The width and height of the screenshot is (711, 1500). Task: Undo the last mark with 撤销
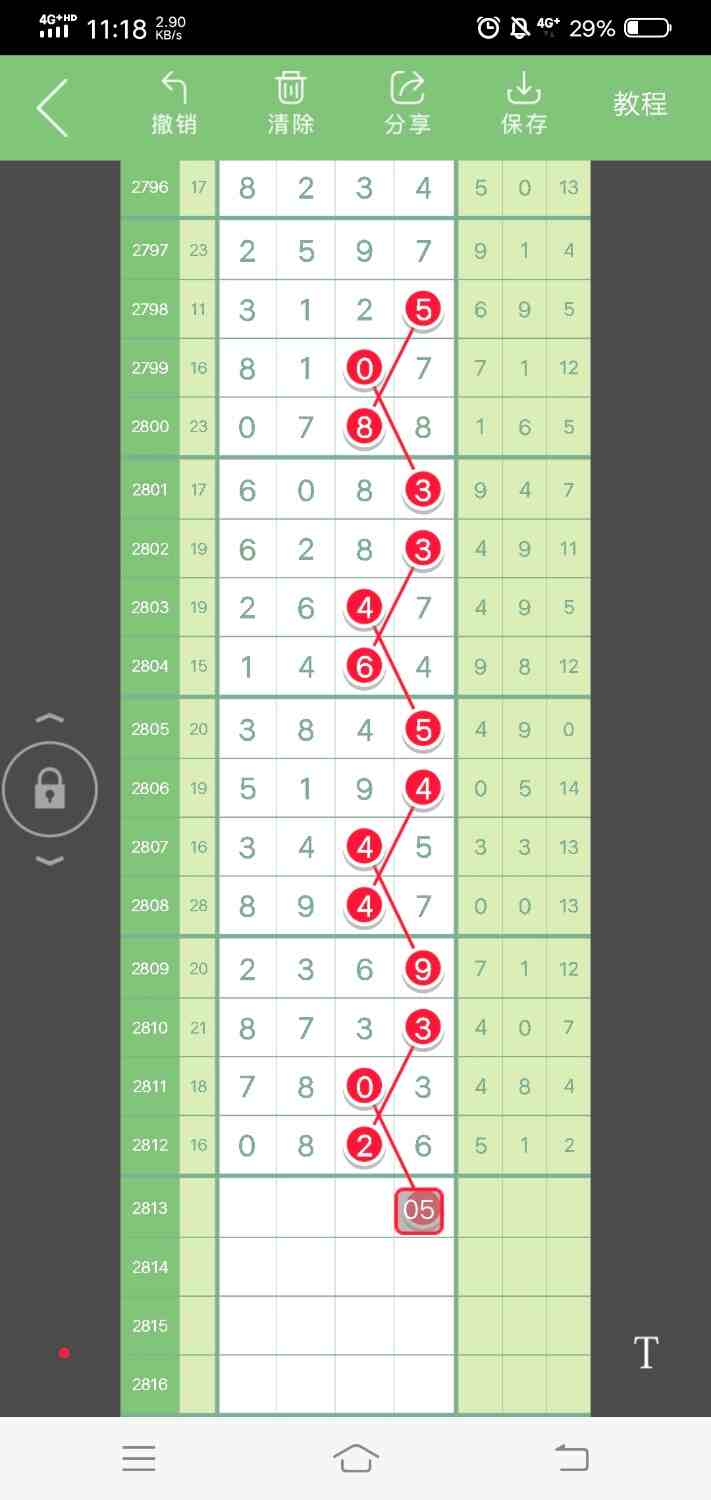pos(174,104)
